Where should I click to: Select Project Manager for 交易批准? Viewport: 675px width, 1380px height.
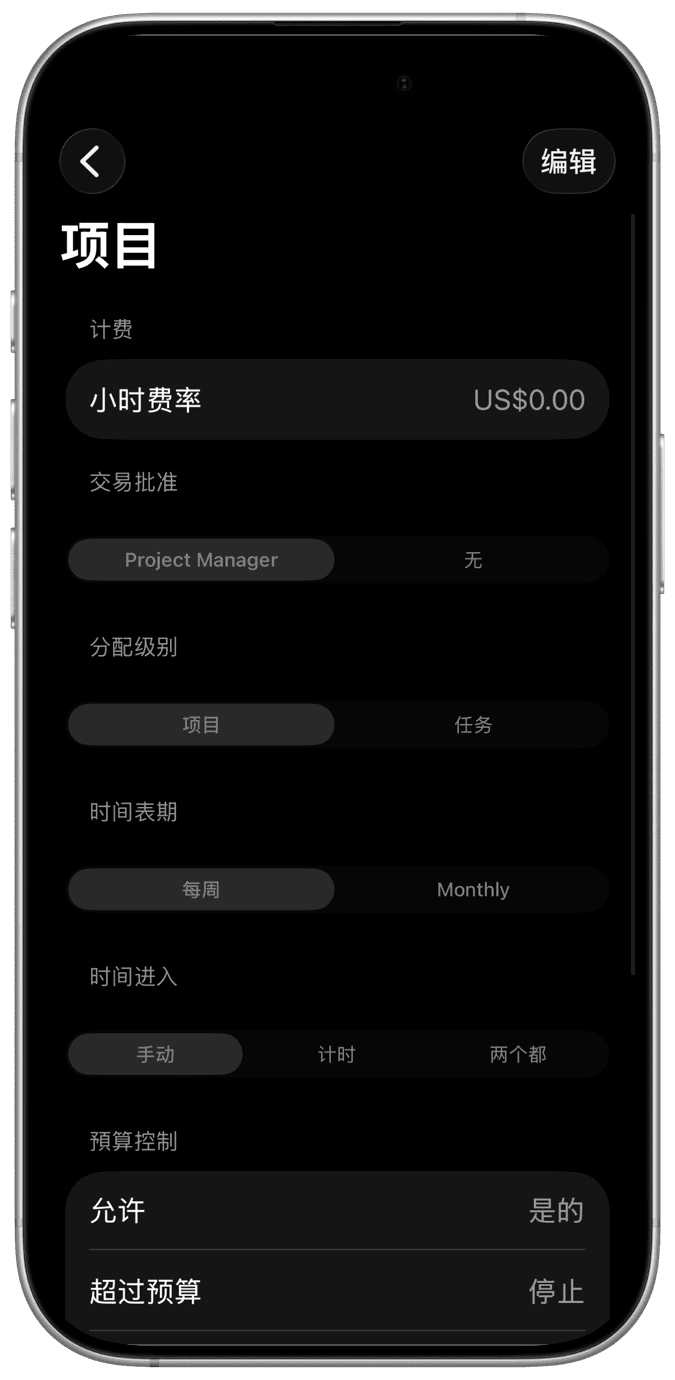[x=201, y=560]
